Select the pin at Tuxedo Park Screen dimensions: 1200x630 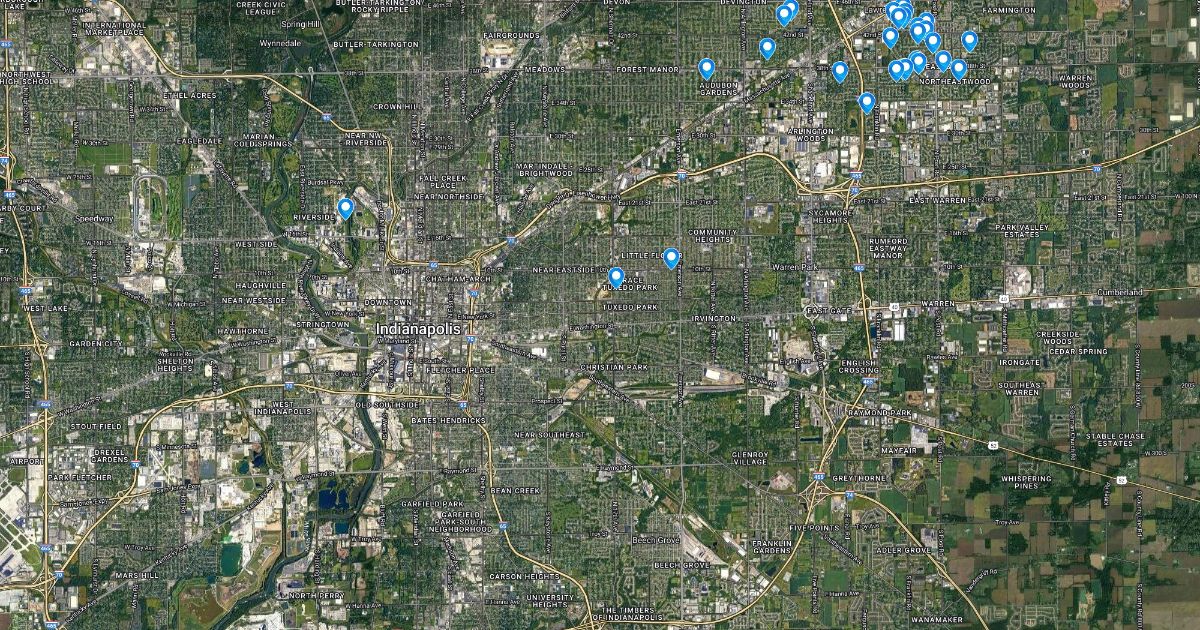[x=616, y=278]
